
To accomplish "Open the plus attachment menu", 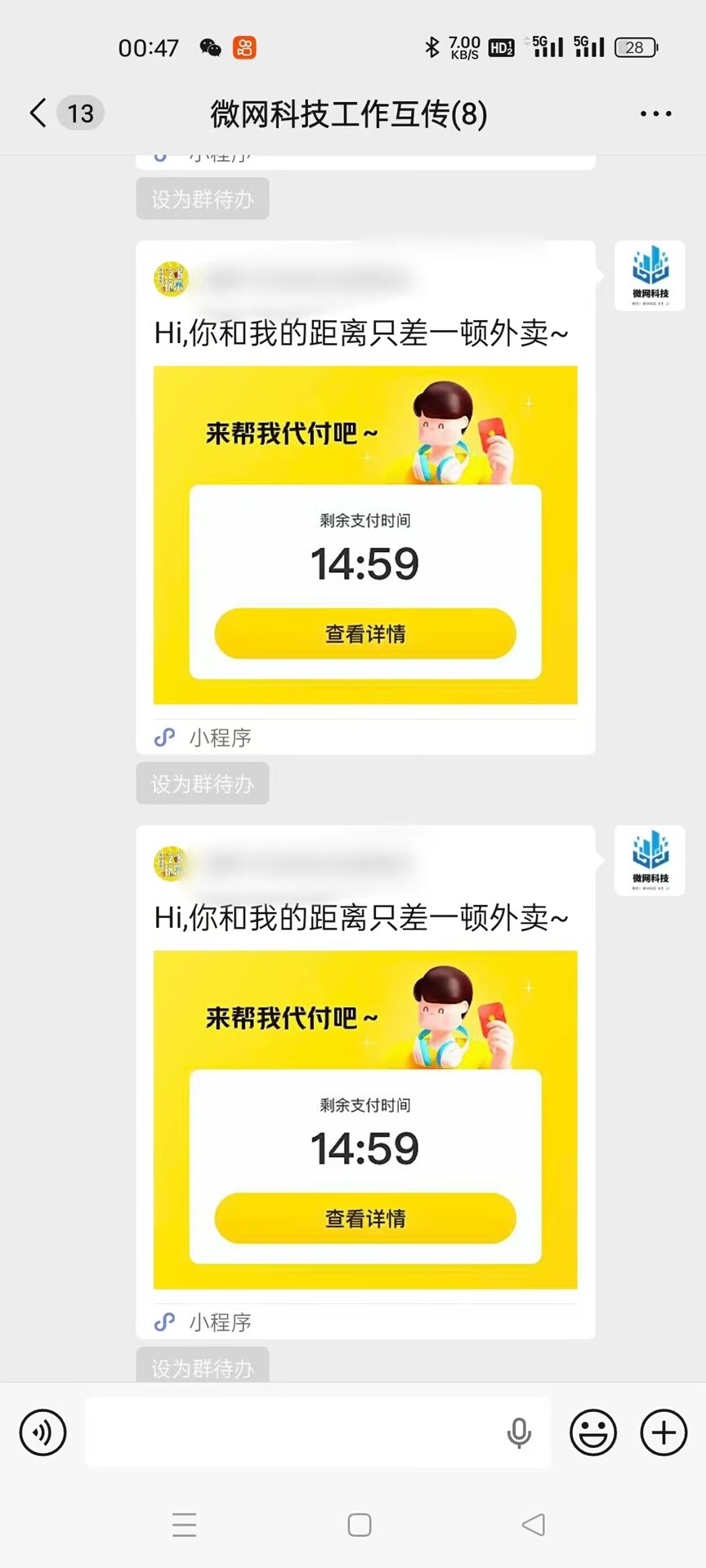I will pyautogui.click(x=664, y=1432).
